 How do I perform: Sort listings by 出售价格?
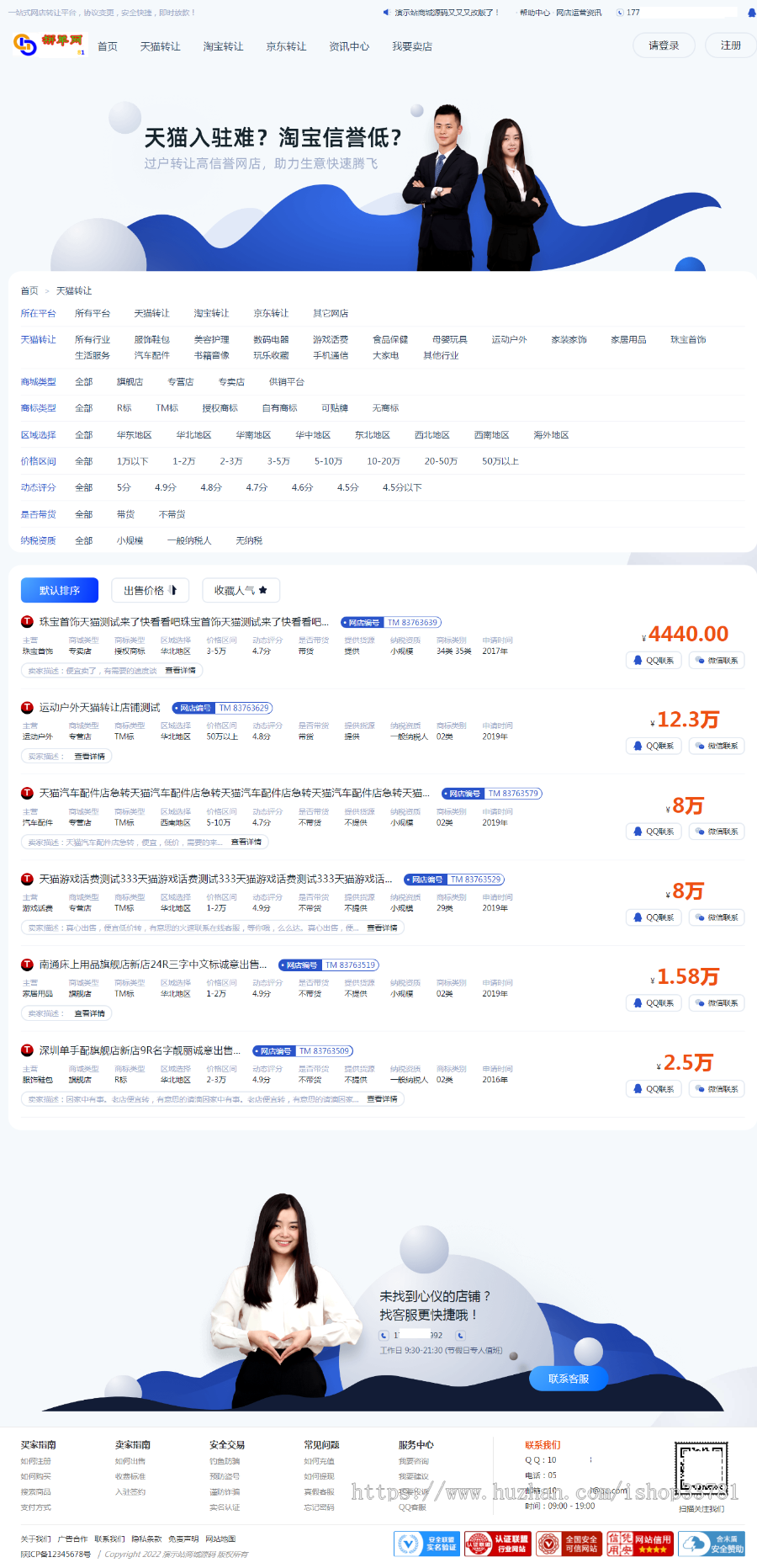pos(150,590)
